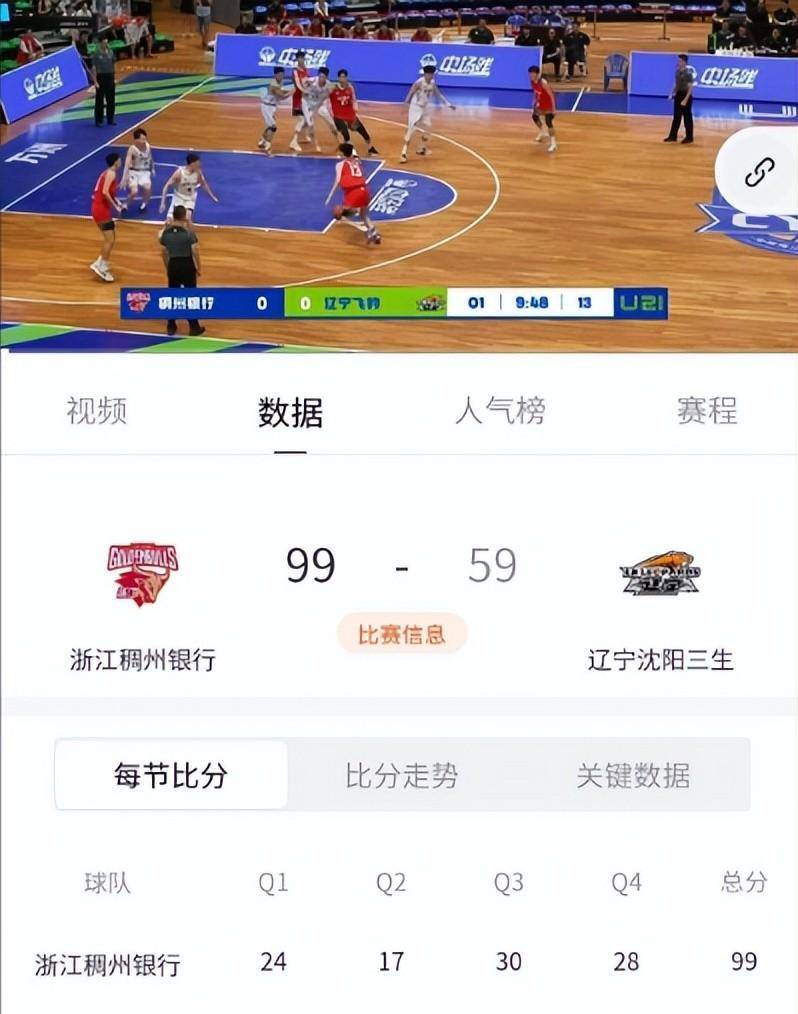Open the 人气榜 tab
Image resolution: width=798 pixels, height=1014 pixels.
click(500, 411)
